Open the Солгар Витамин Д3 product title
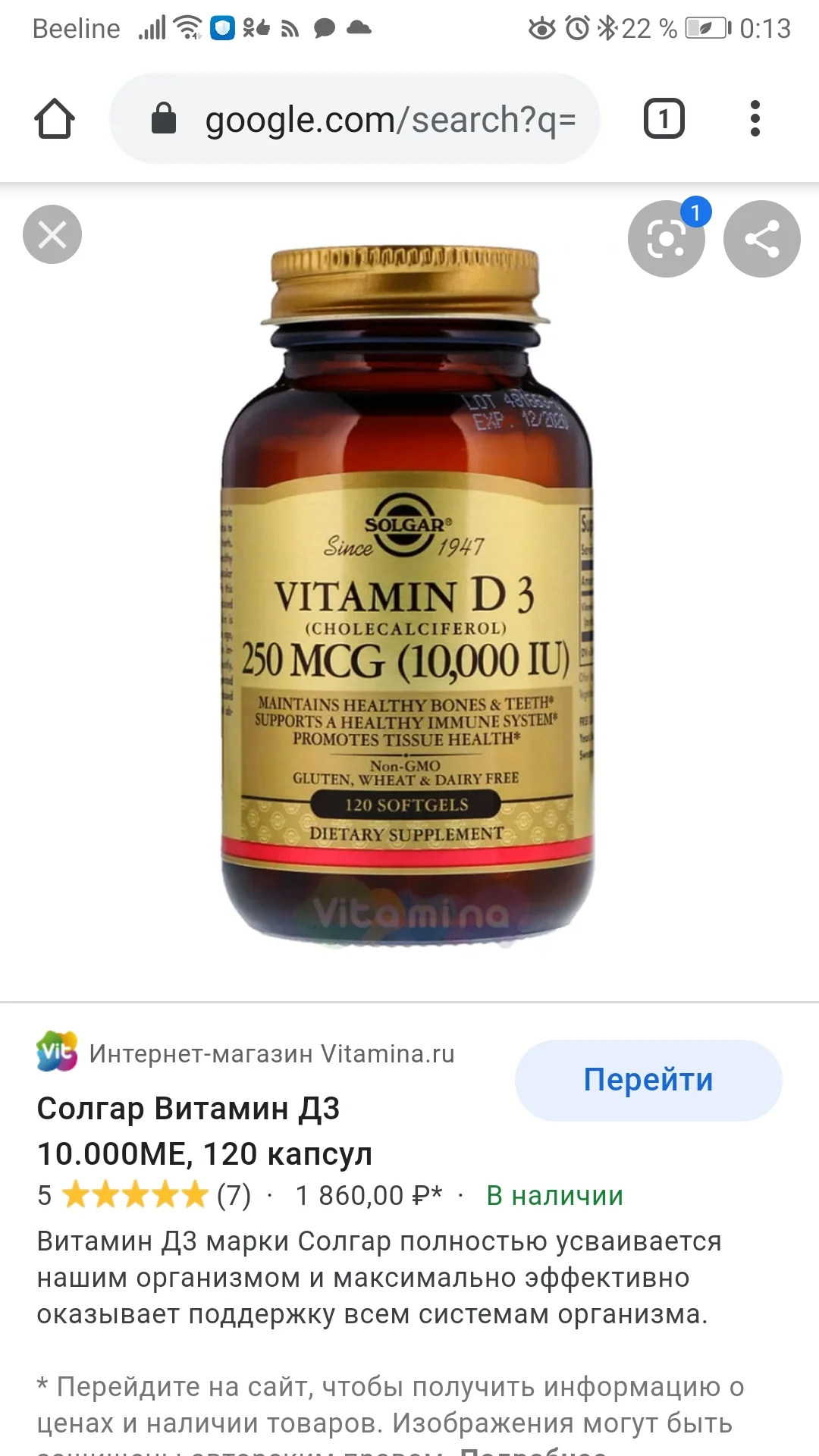819x1456 pixels. [x=205, y=1131]
